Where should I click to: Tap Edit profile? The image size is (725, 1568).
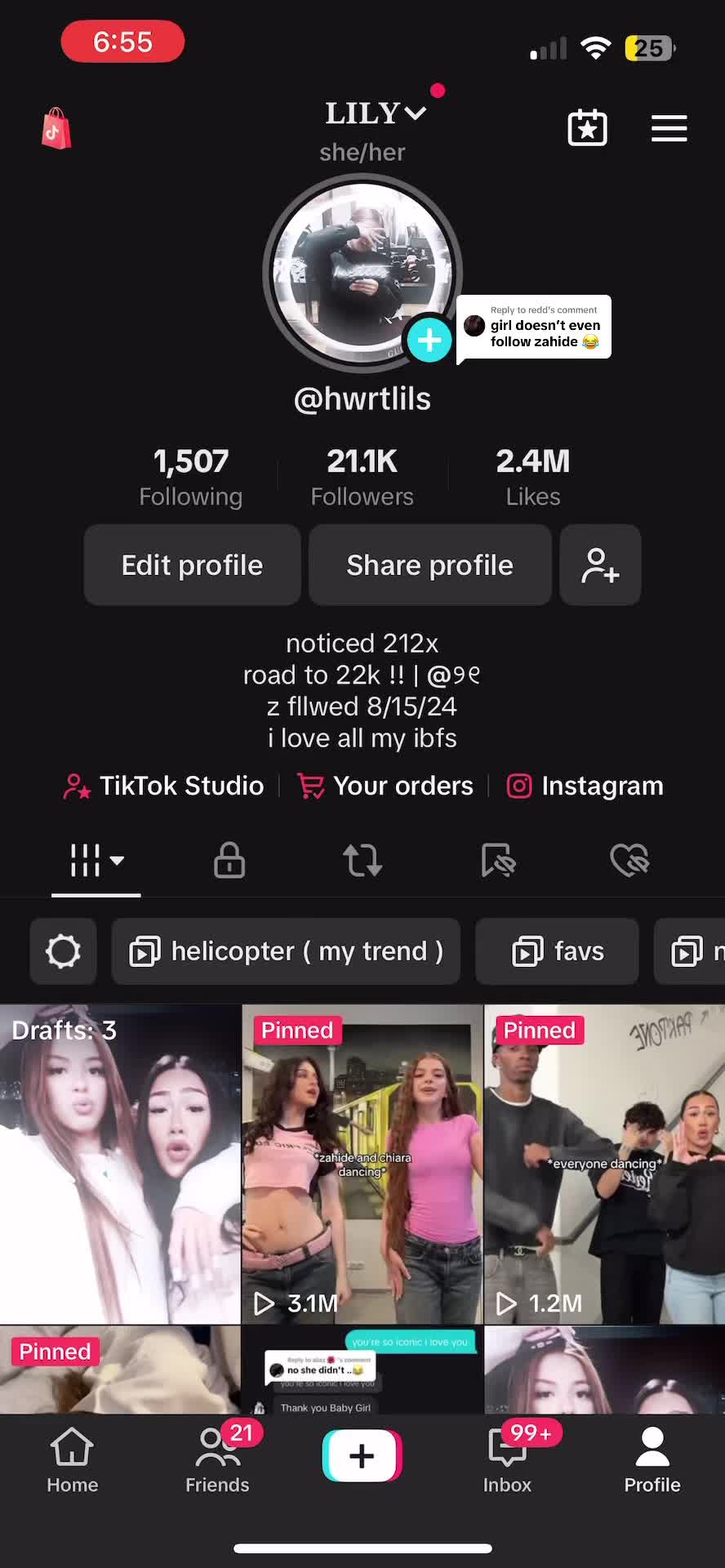[192, 565]
